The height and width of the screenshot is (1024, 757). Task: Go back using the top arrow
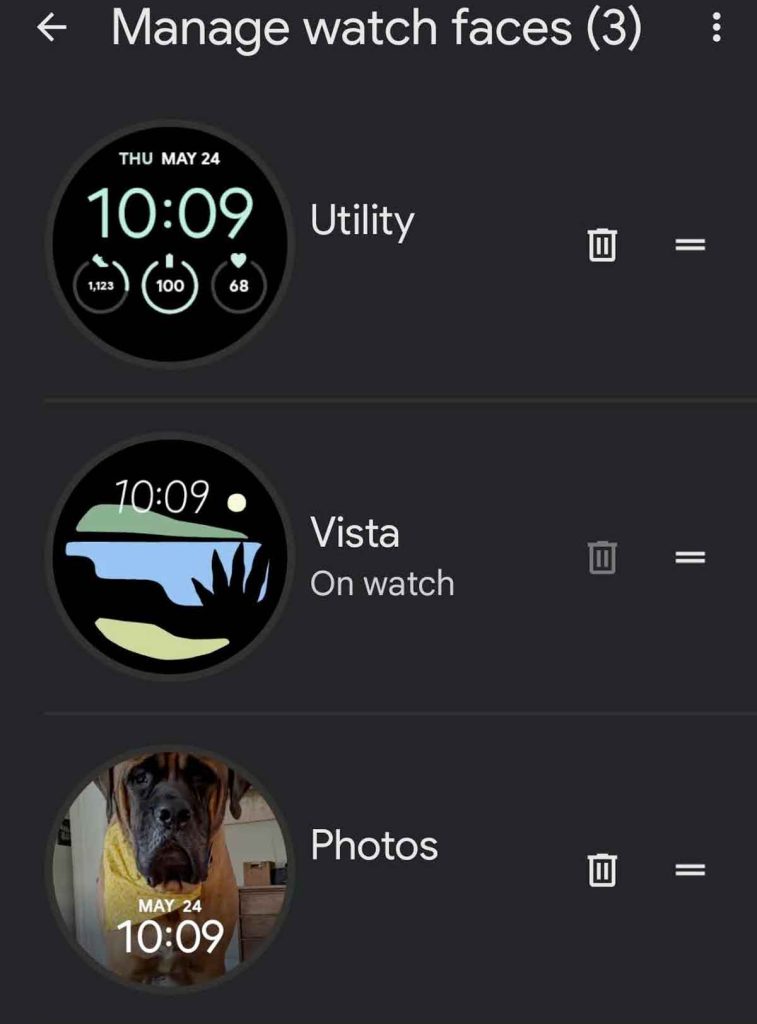[x=51, y=29]
